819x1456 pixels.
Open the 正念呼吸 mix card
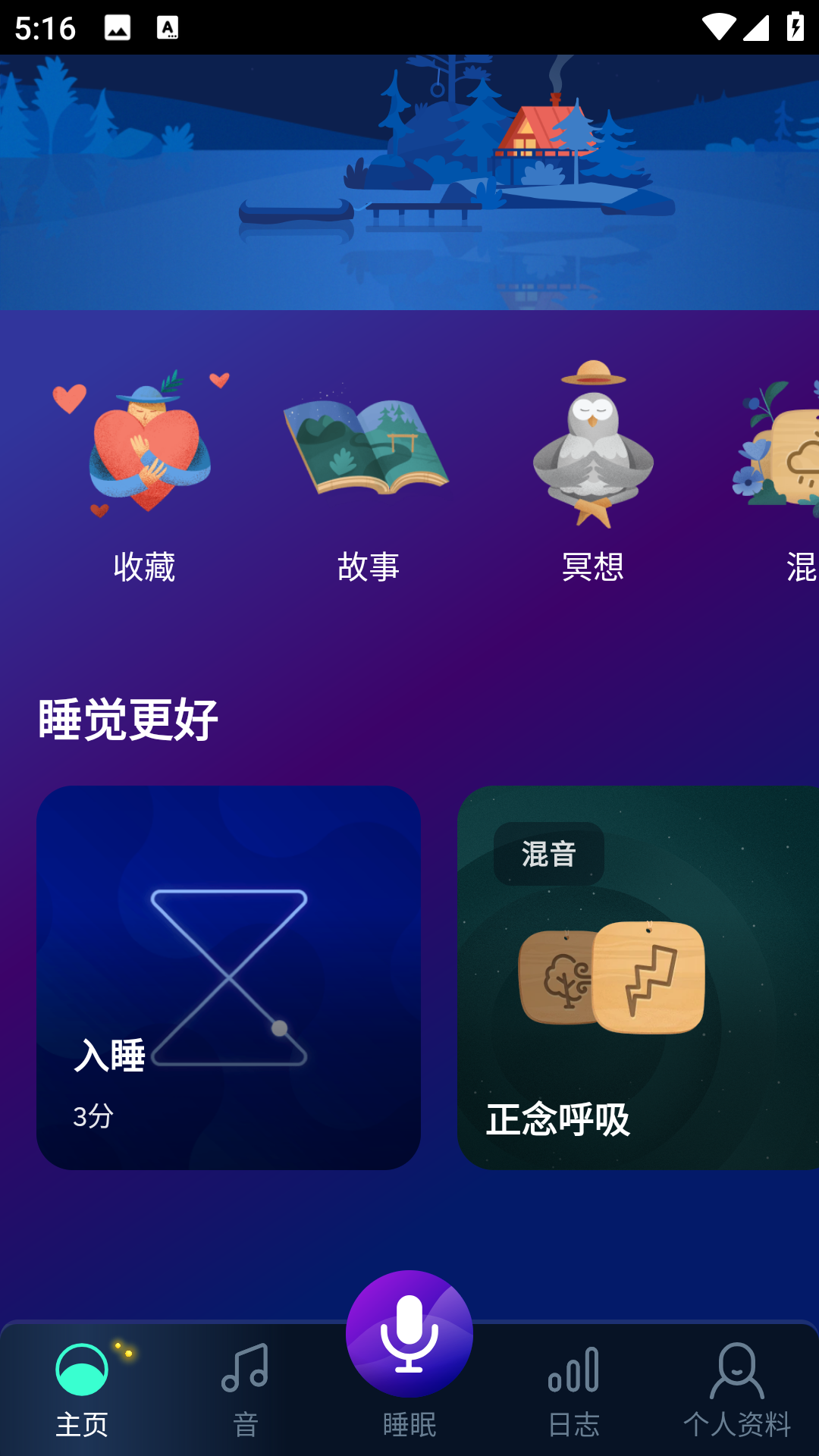coord(637,977)
